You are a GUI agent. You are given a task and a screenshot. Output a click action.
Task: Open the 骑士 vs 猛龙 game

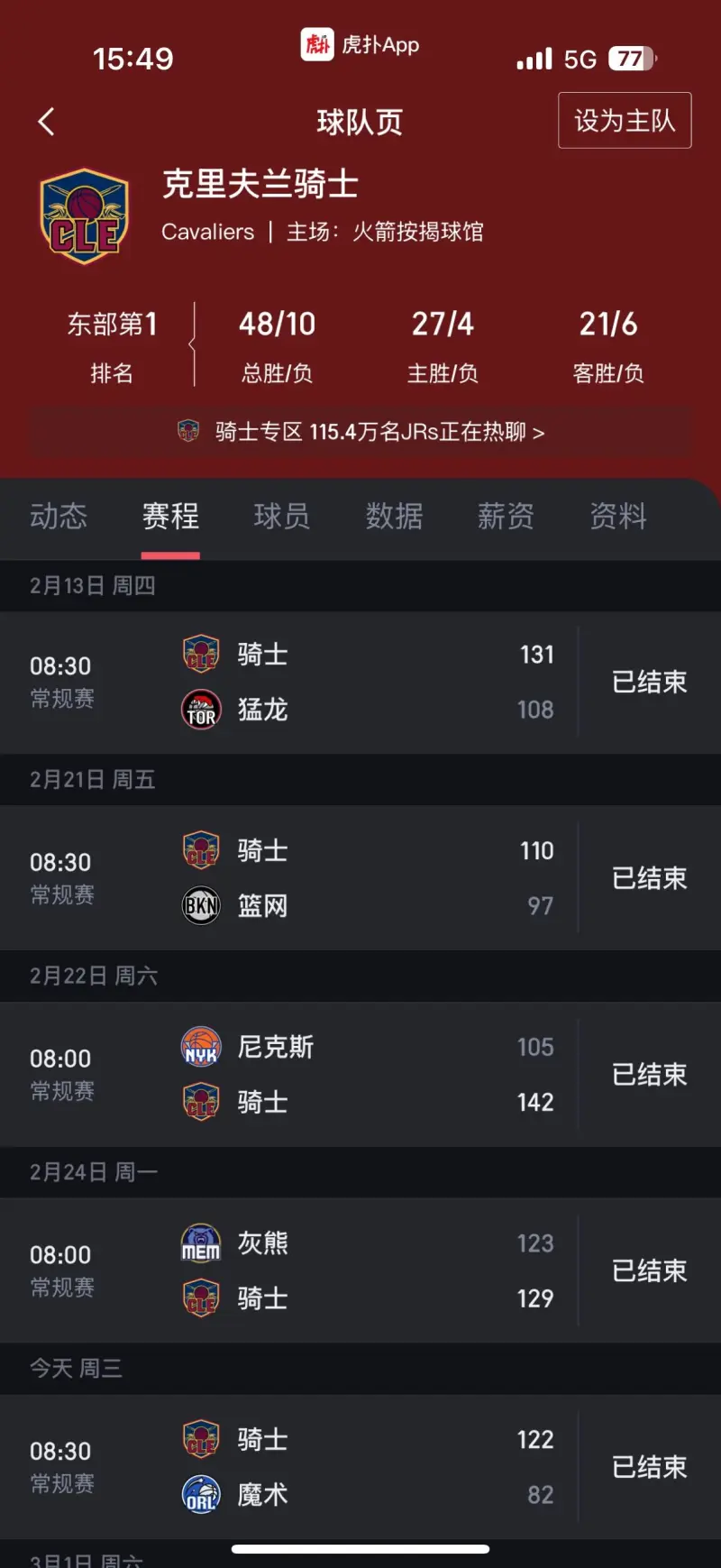tap(360, 683)
